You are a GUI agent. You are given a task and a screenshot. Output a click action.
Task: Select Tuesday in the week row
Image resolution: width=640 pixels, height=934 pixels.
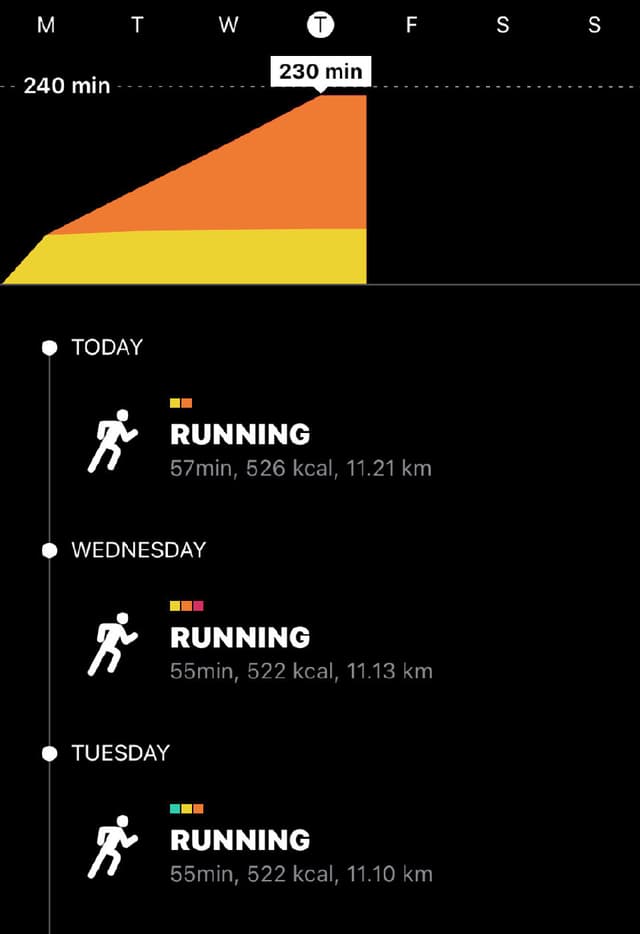pos(137,26)
